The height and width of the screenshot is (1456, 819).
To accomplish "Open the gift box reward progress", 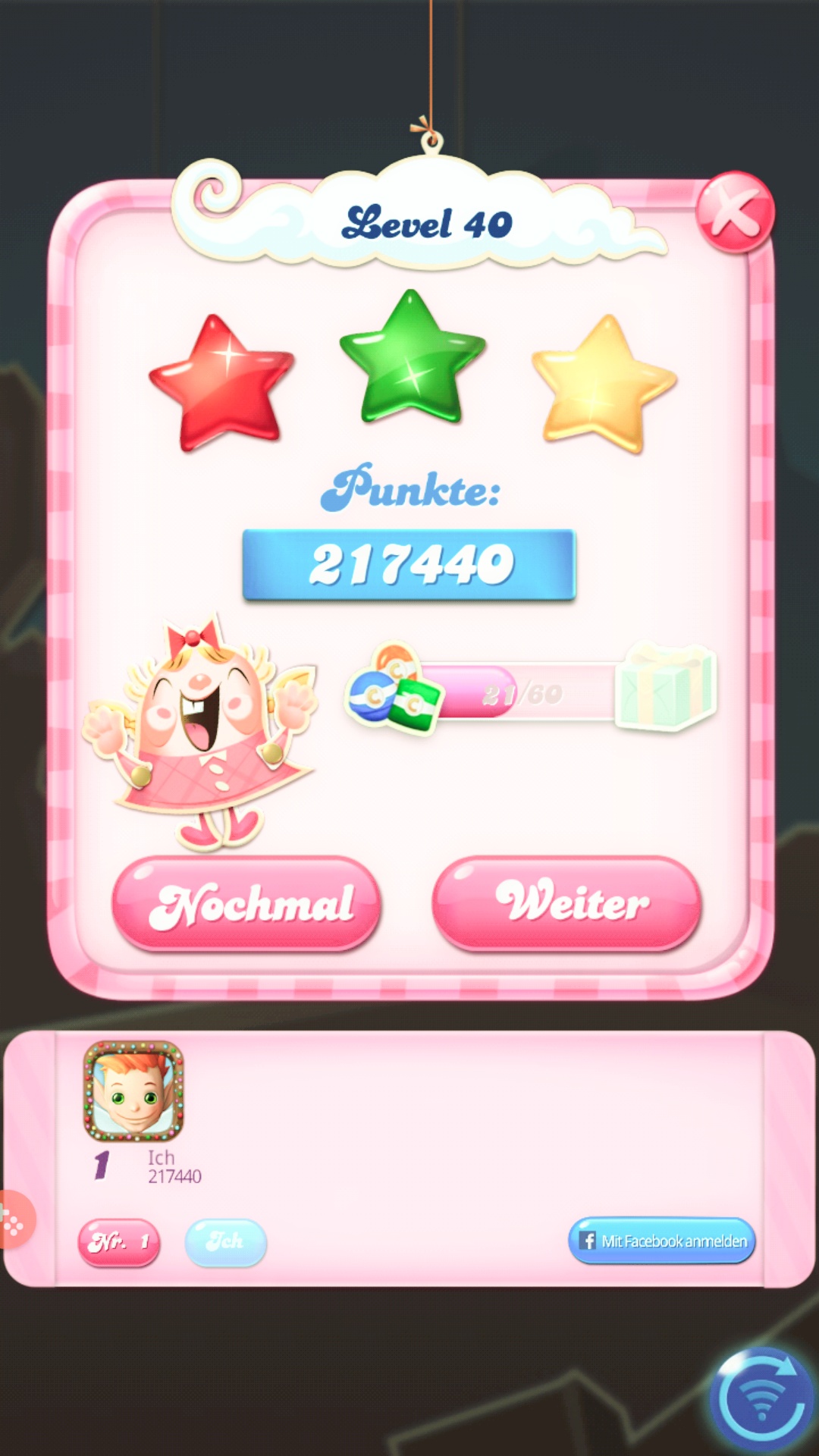I will tap(665, 687).
